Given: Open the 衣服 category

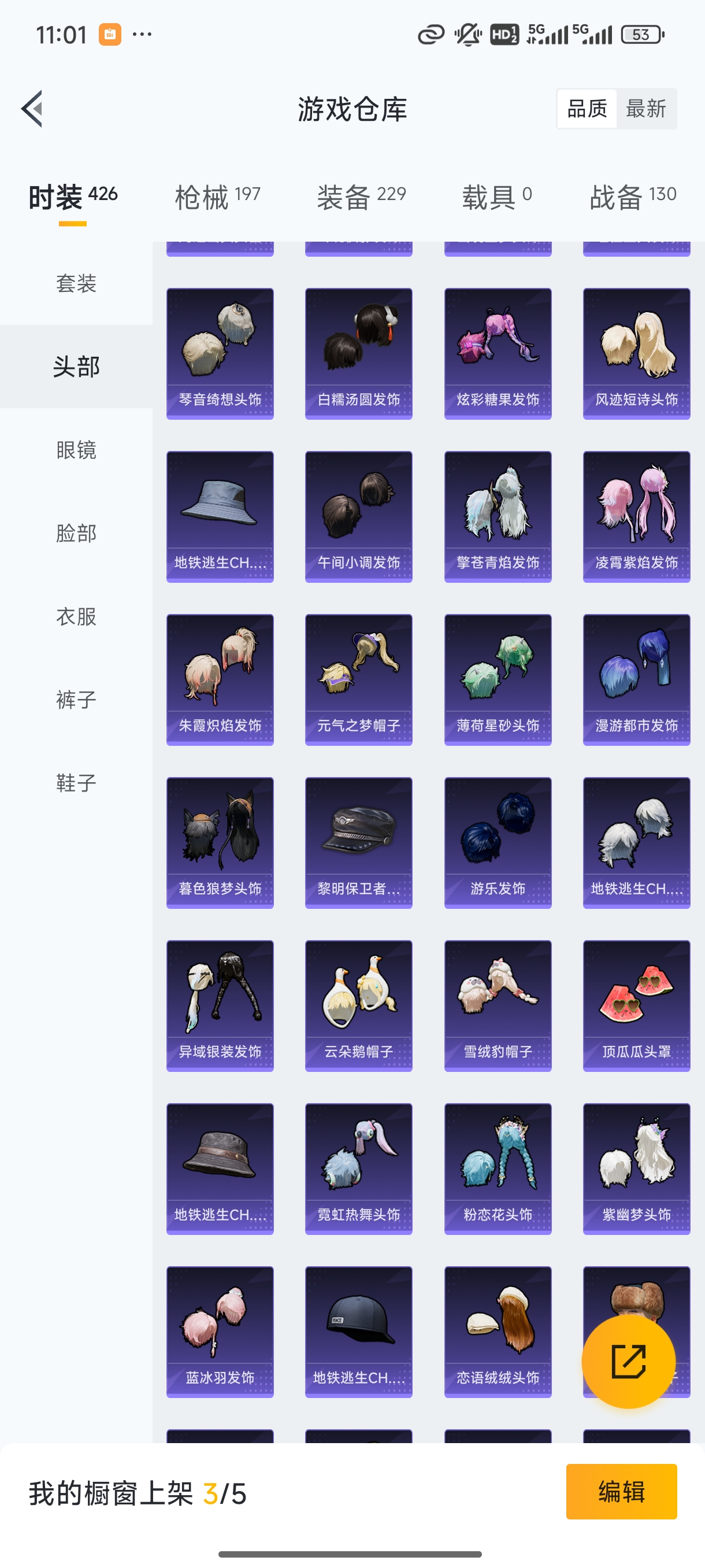Looking at the screenshot, I should click(76, 616).
